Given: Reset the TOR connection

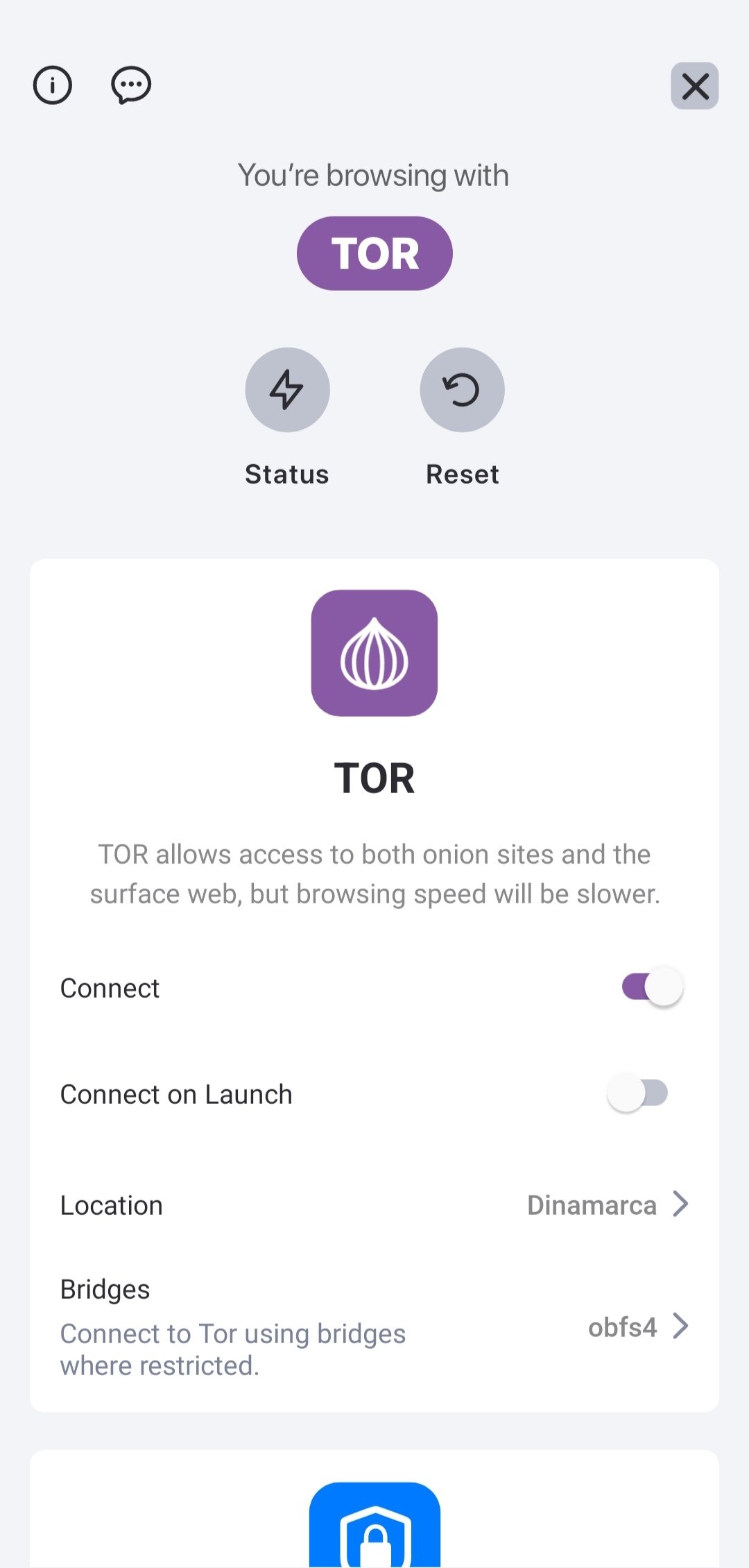Looking at the screenshot, I should click(x=462, y=390).
